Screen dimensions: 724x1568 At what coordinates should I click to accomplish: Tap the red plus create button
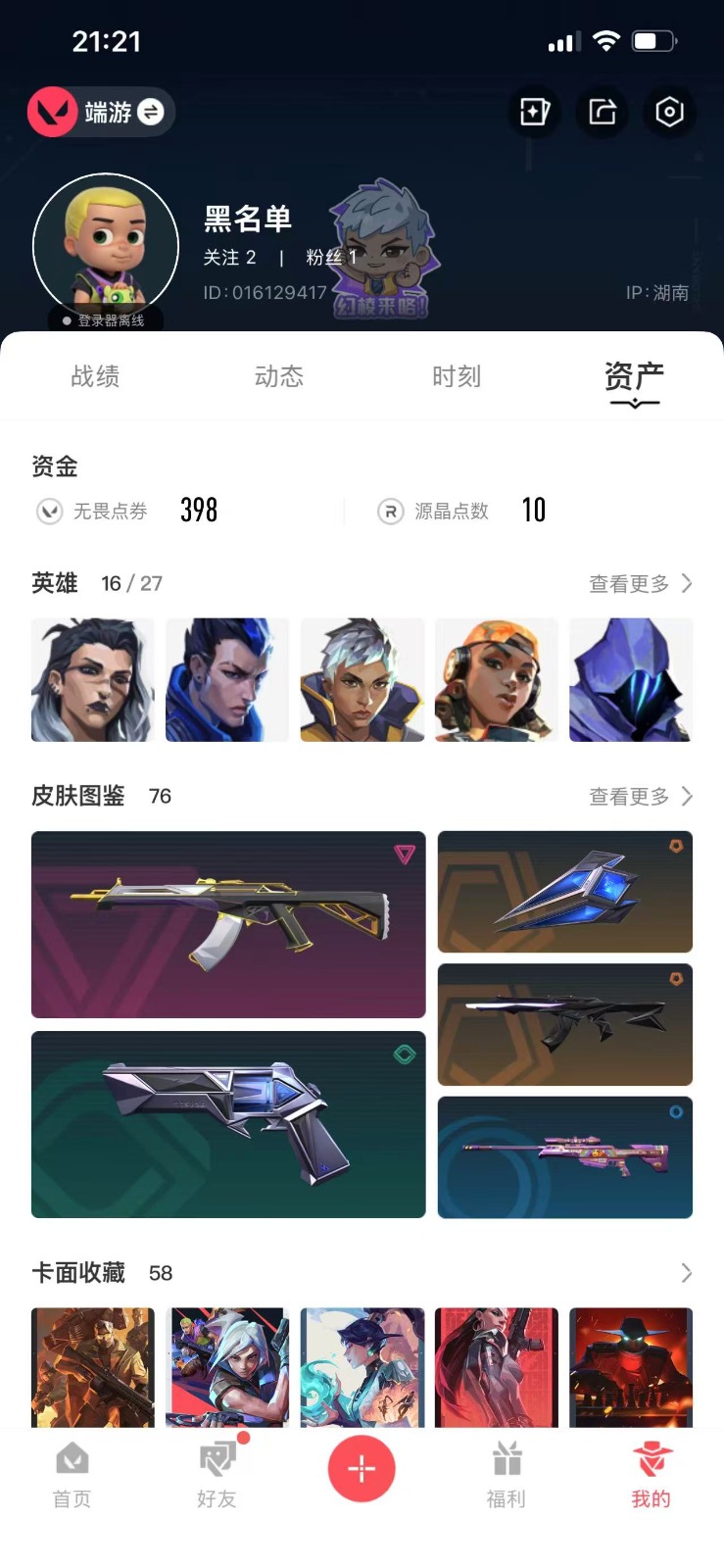point(362,1468)
